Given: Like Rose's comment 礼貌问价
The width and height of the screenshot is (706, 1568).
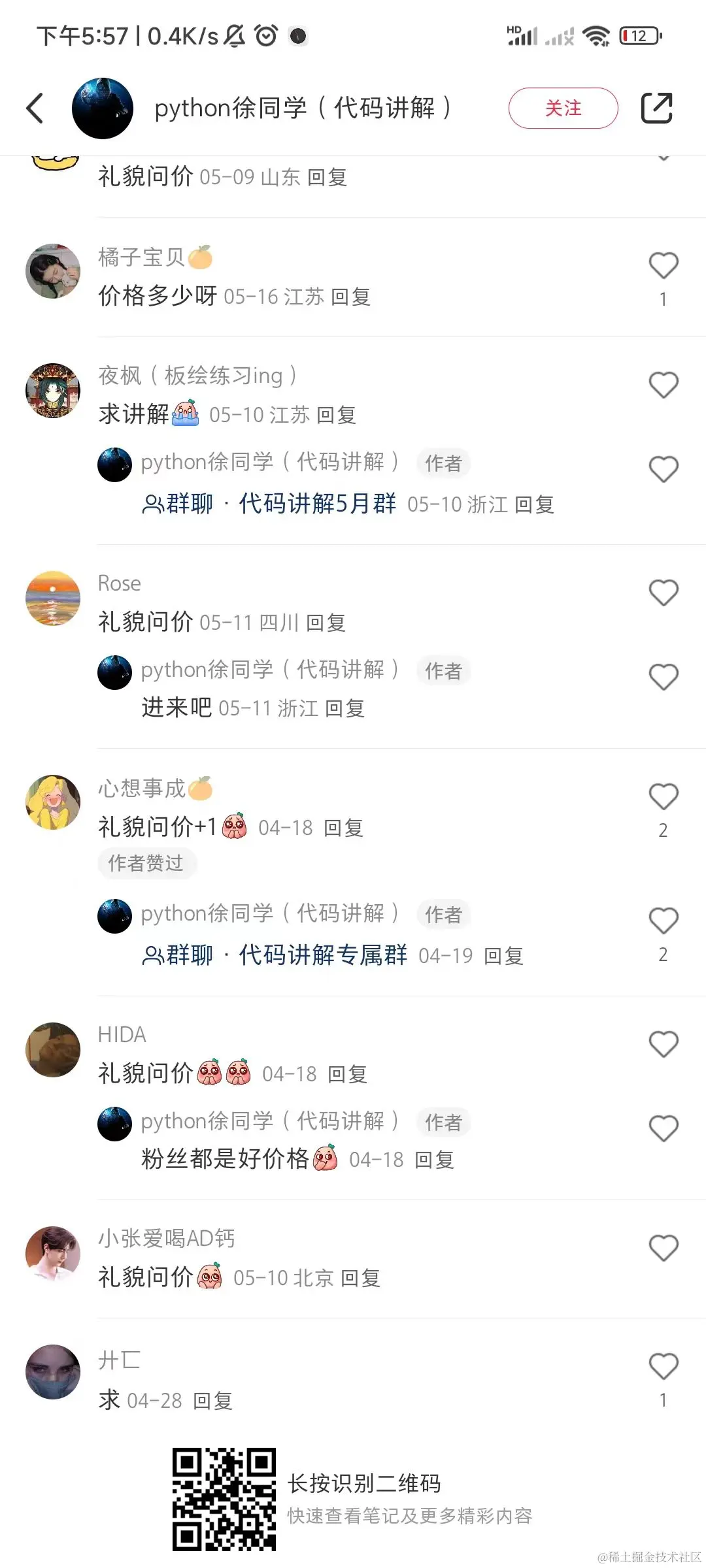Looking at the screenshot, I should (x=663, y=593).
